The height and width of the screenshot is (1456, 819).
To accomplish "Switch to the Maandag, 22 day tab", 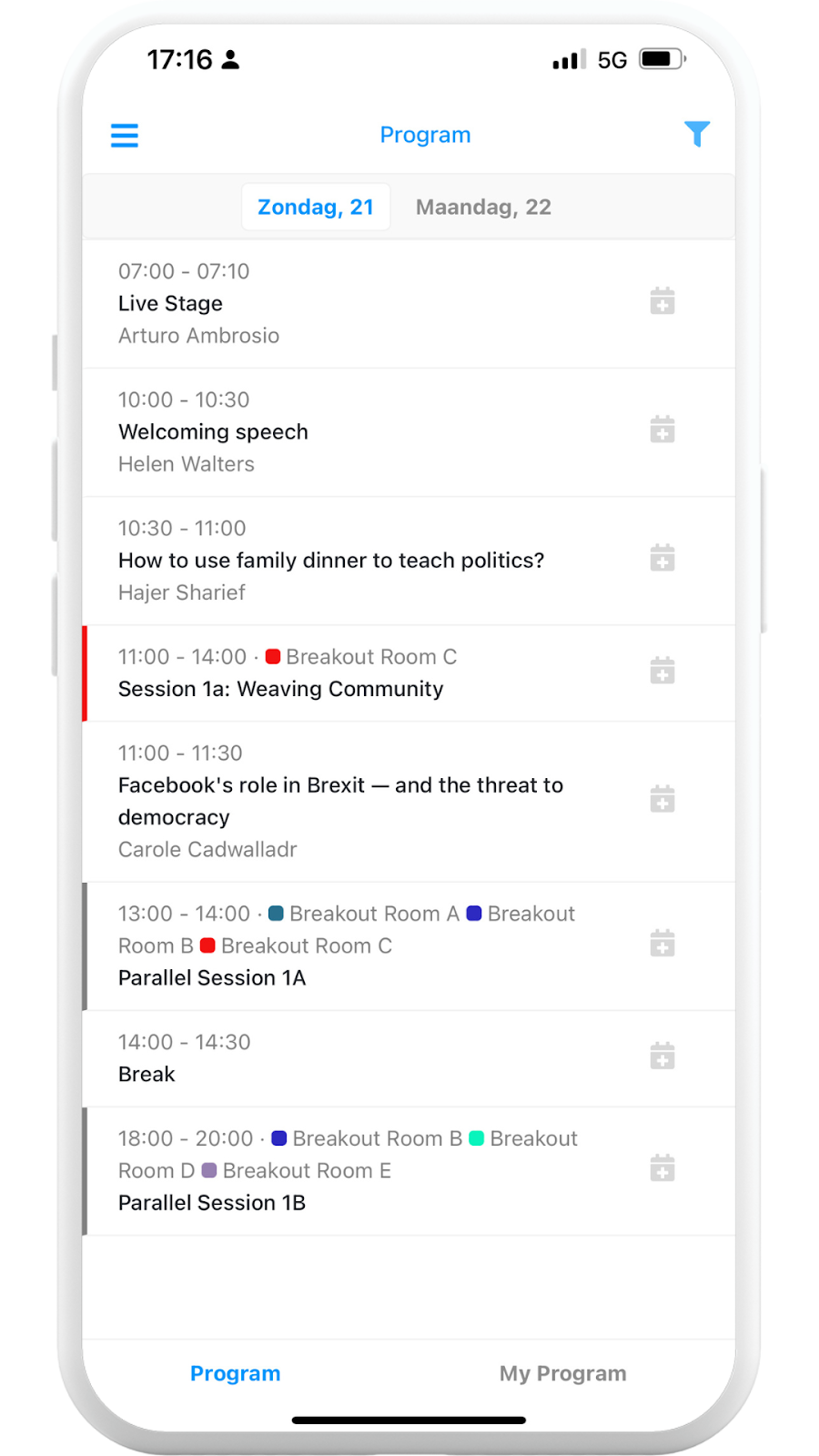I will [x=483, y=207].
